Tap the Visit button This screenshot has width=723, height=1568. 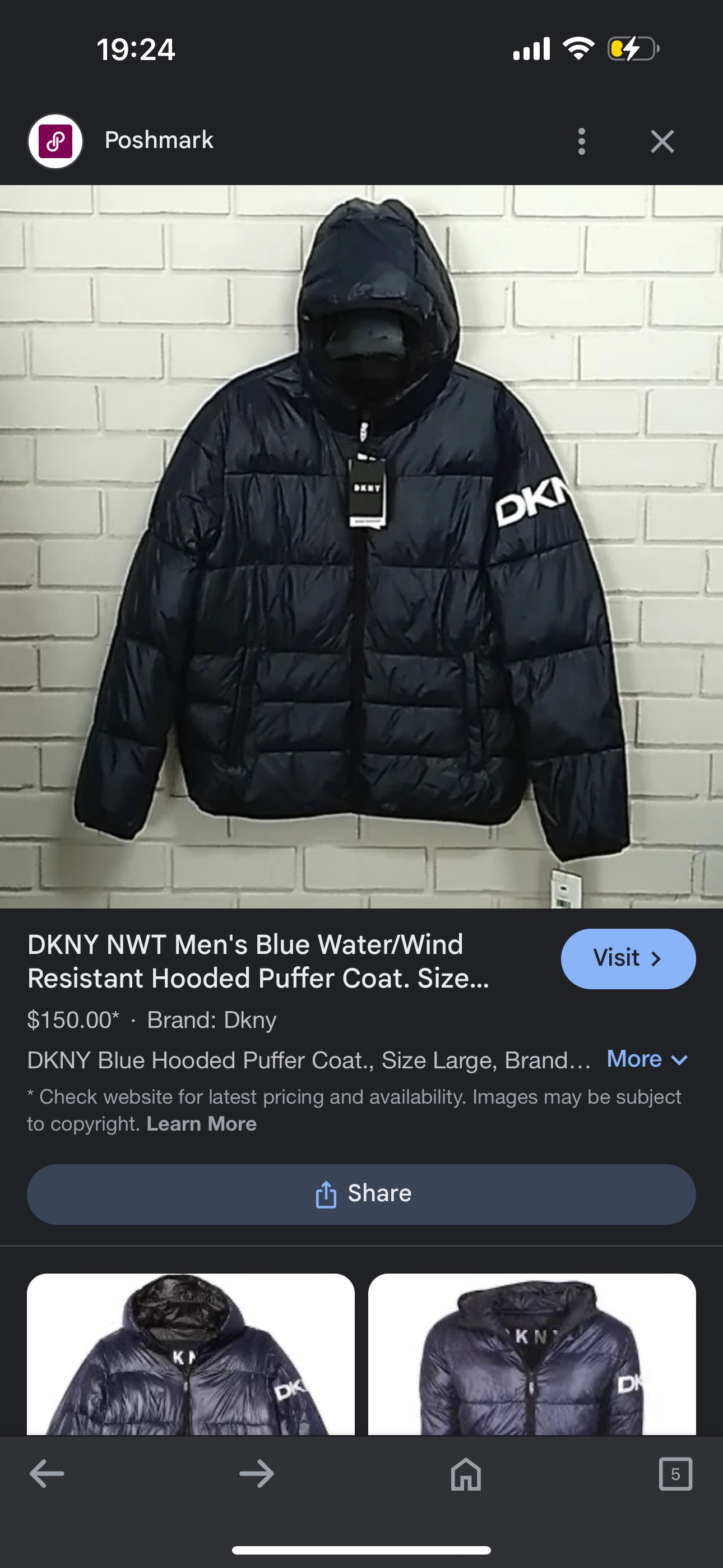(x=628, y=958)
